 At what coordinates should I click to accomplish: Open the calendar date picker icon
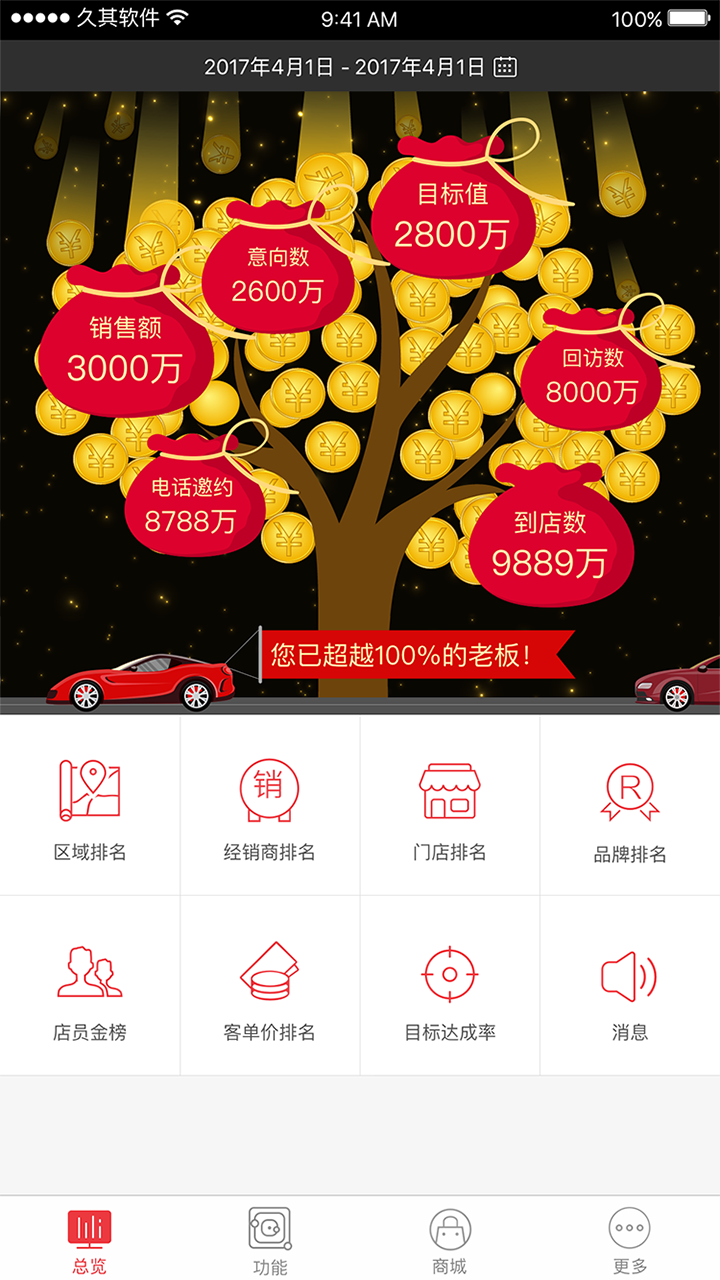click(506, 67)
